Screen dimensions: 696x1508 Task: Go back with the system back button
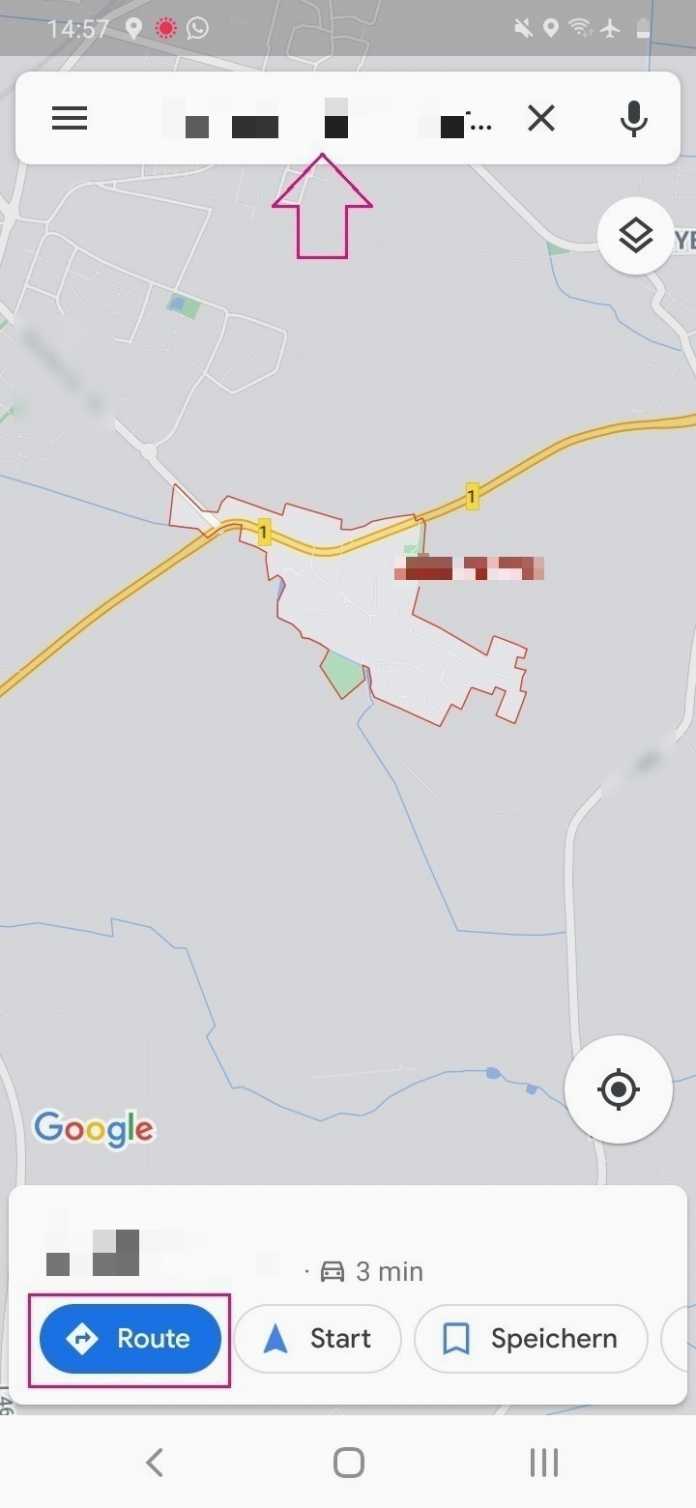coord(154,1463)
